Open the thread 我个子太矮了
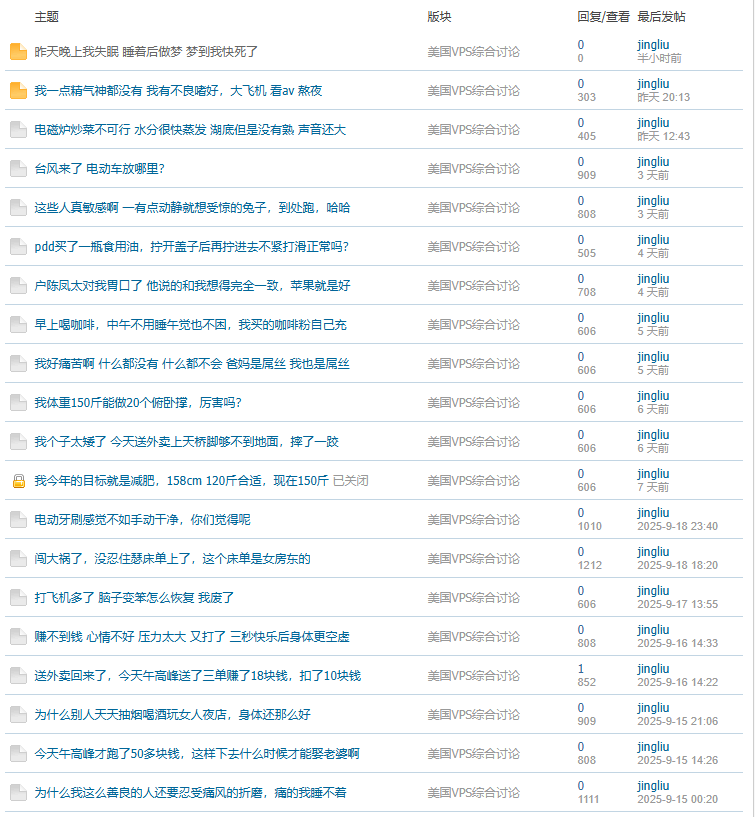Viewport: 755px width, 817px height. (186, 442)
